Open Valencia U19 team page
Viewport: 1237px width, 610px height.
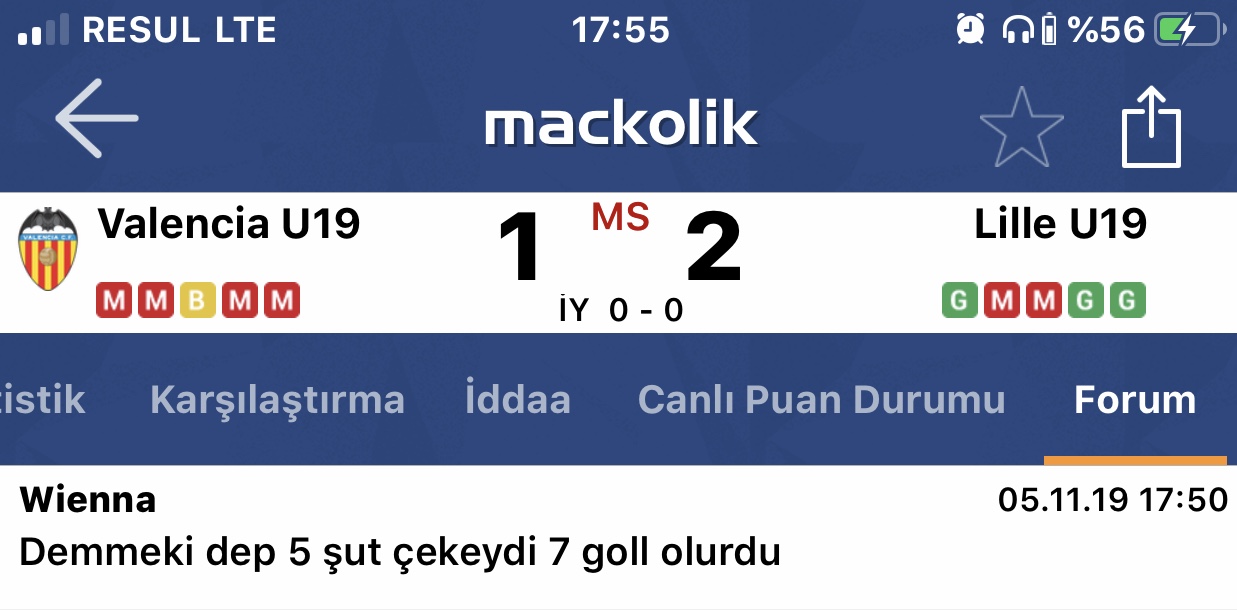(x=228, y=224)
